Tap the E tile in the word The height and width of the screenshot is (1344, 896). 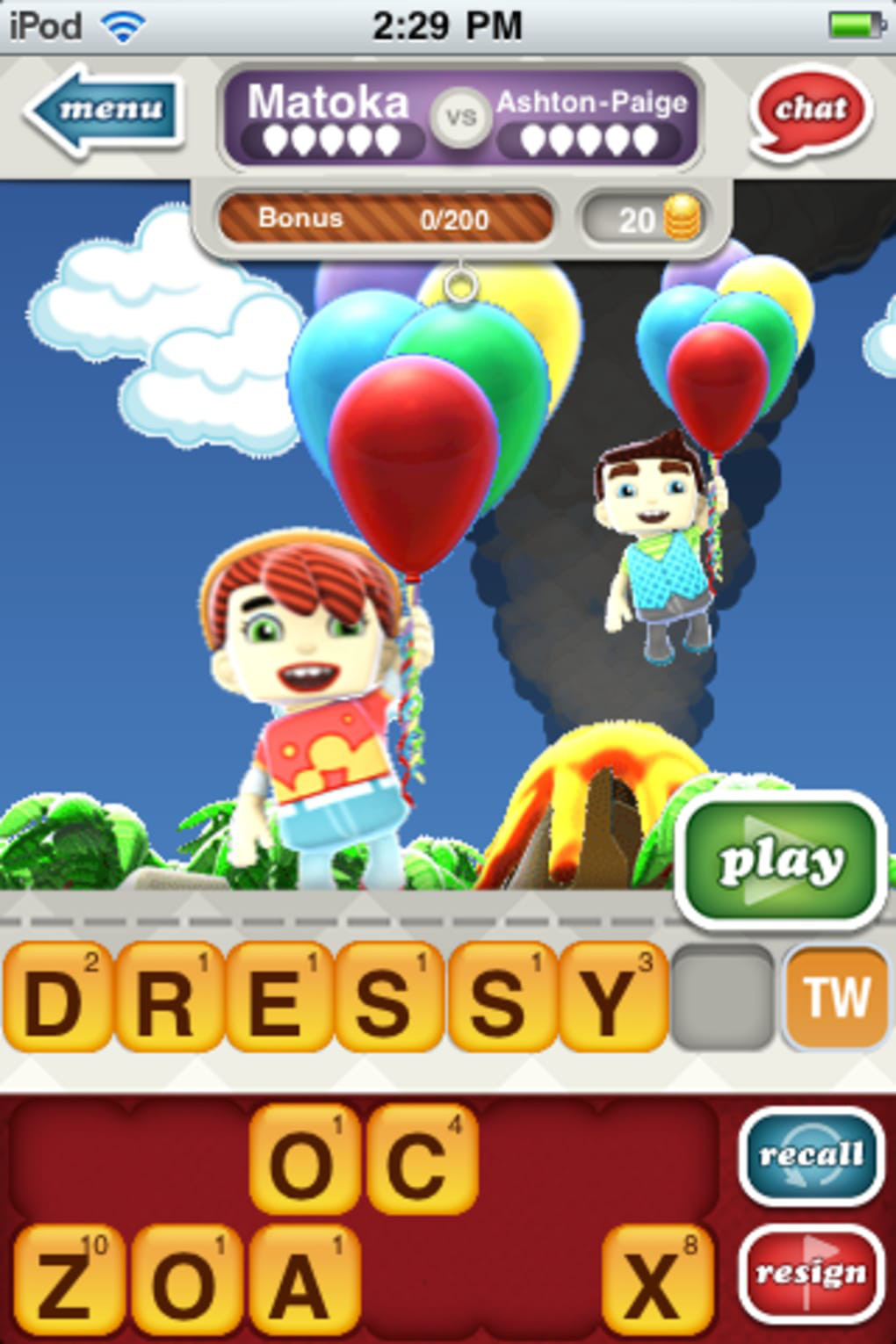(278, 999)
